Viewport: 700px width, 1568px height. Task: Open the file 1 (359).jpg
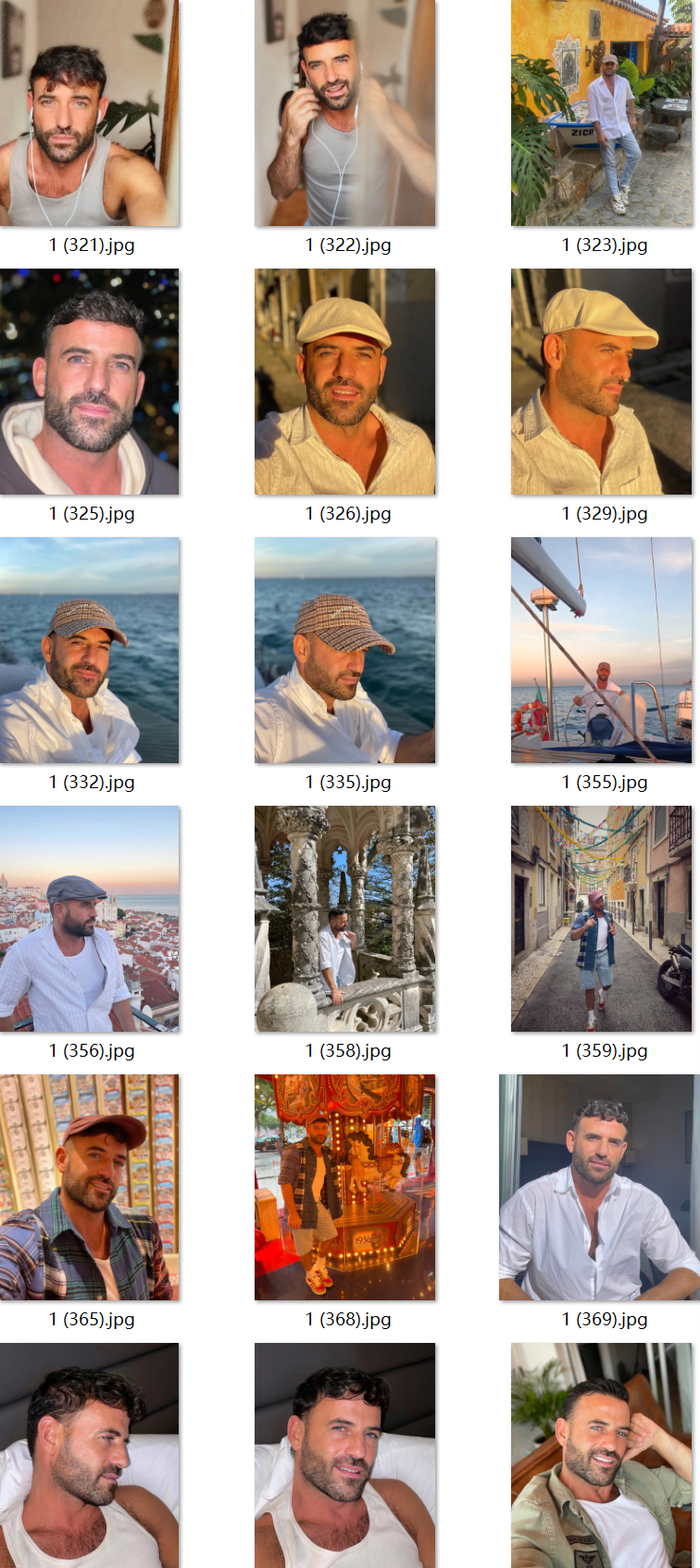click(602, 919)
